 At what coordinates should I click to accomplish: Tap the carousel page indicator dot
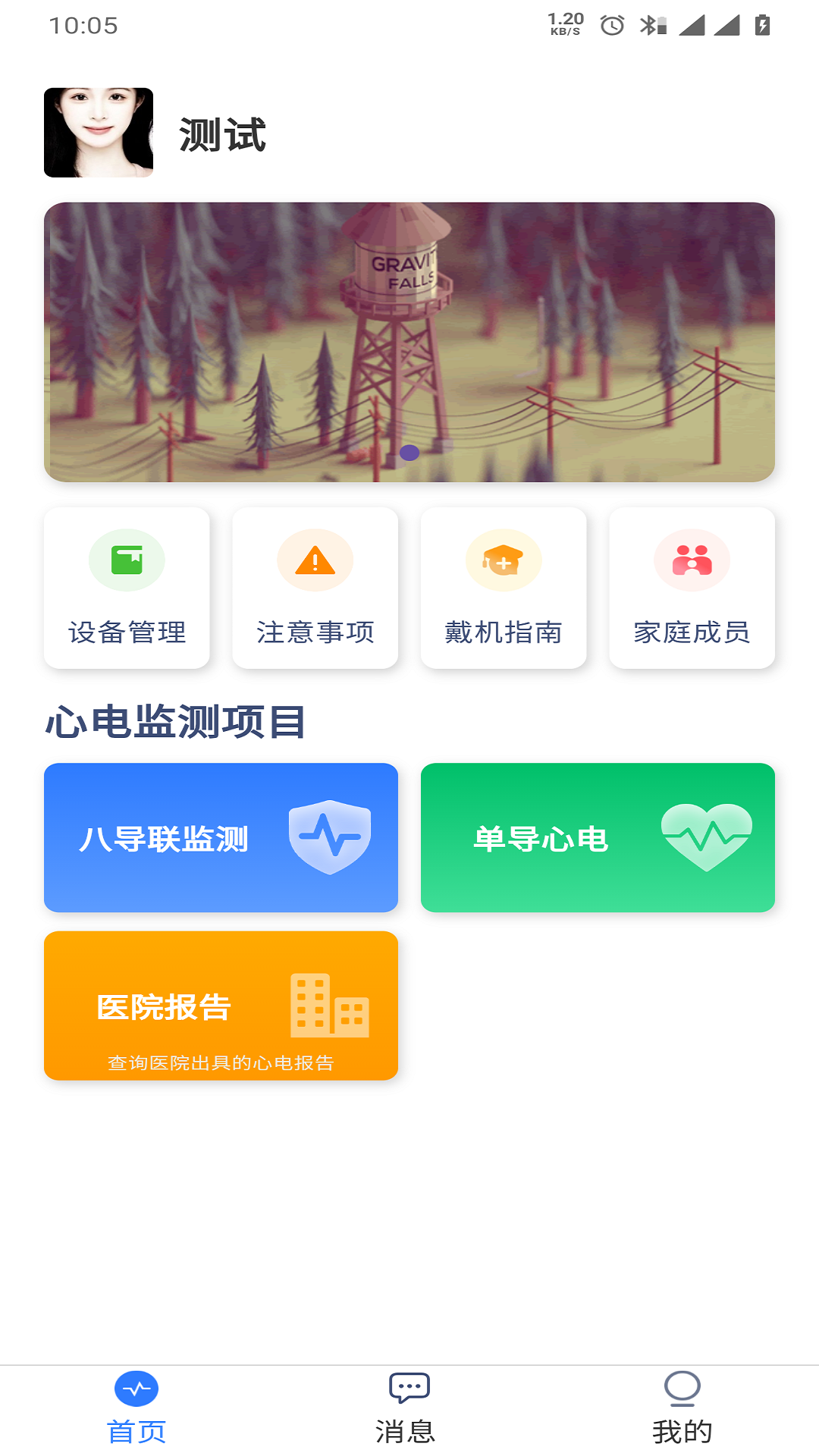pyautogui.click(x=409, y=451)
